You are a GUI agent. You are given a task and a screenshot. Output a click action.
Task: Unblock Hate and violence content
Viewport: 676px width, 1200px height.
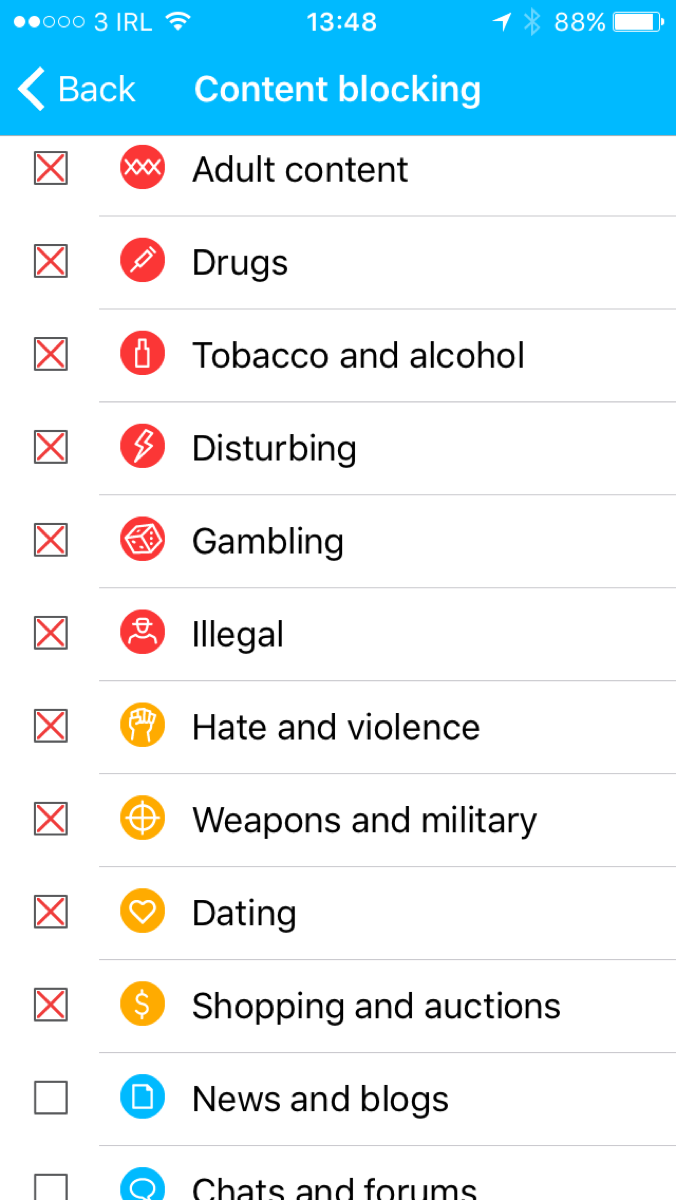(51, 727)
